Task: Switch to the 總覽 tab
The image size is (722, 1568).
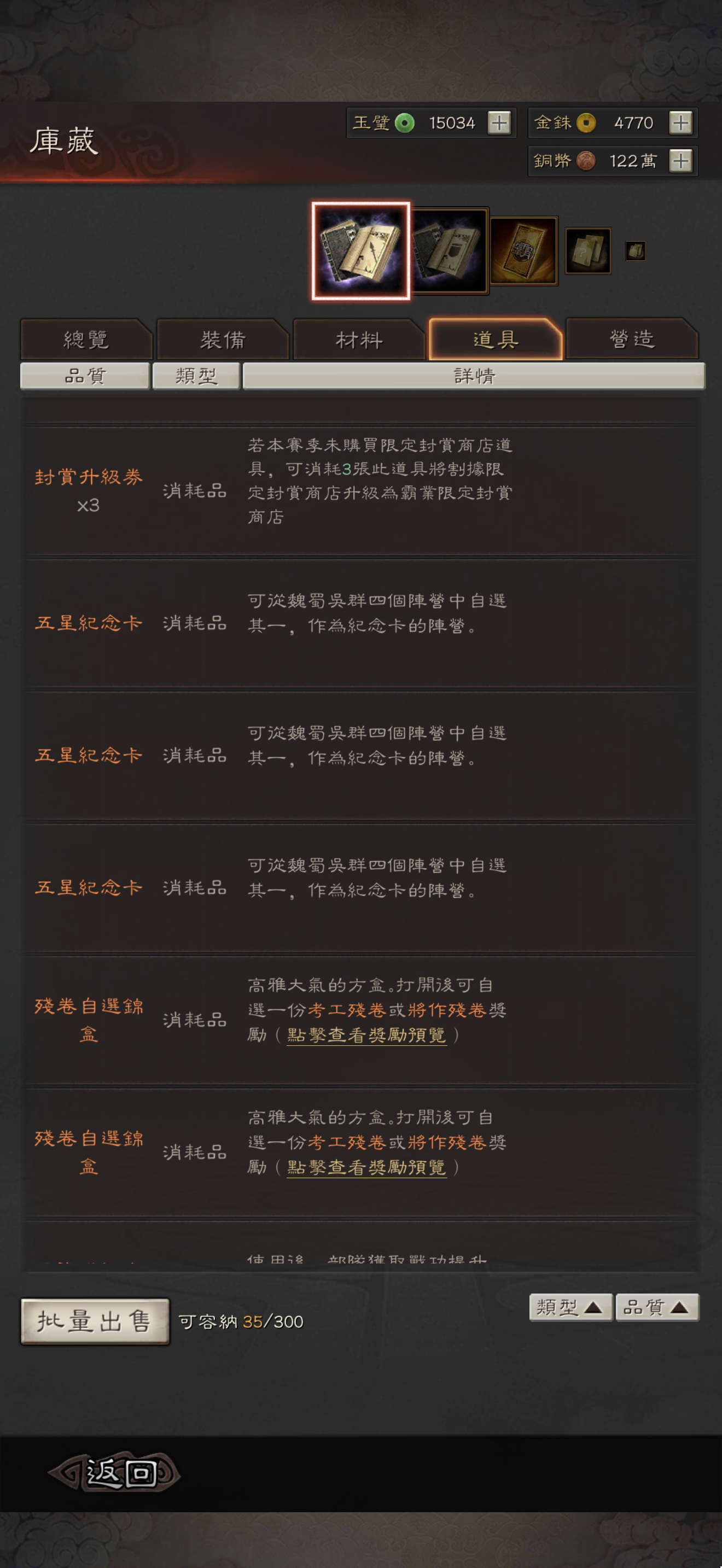Action: (86, 339)
